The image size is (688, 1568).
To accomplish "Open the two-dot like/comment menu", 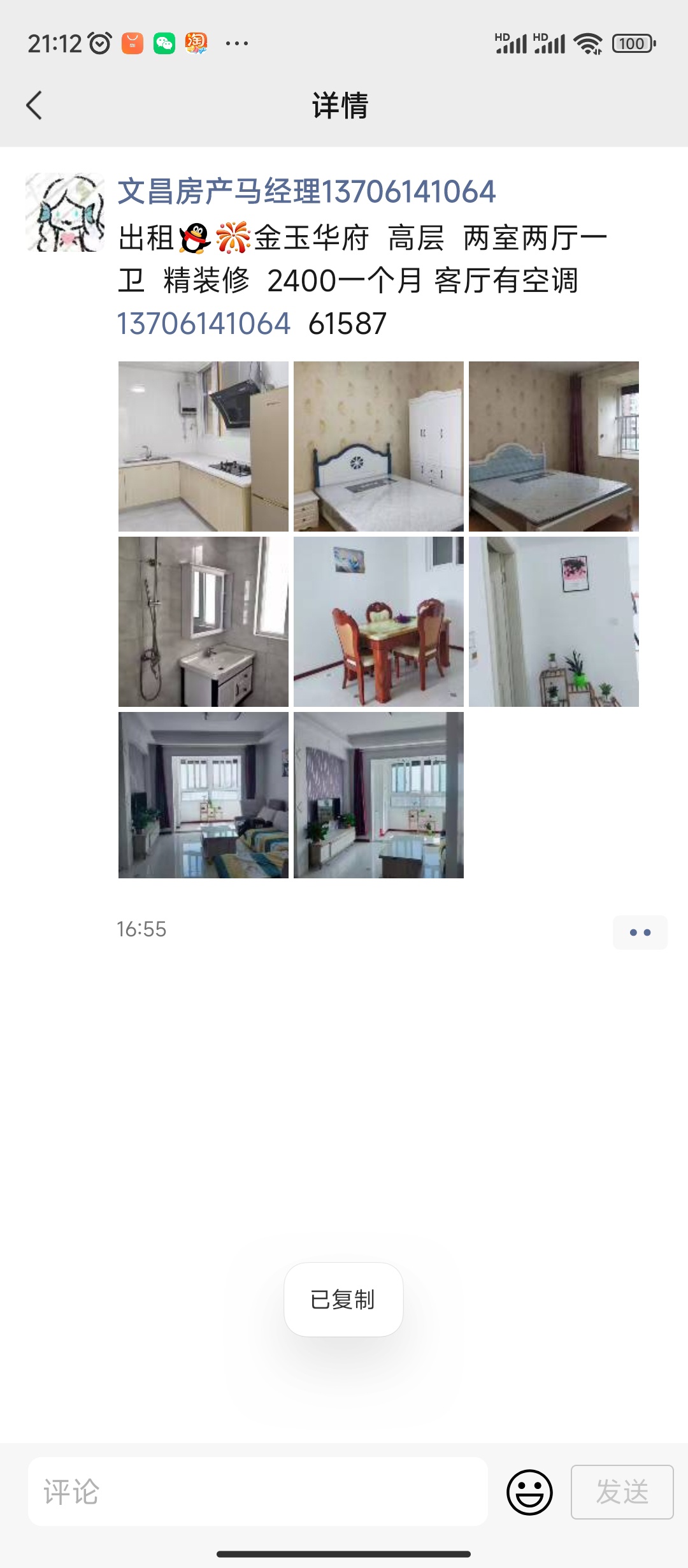I will [640, 933].
